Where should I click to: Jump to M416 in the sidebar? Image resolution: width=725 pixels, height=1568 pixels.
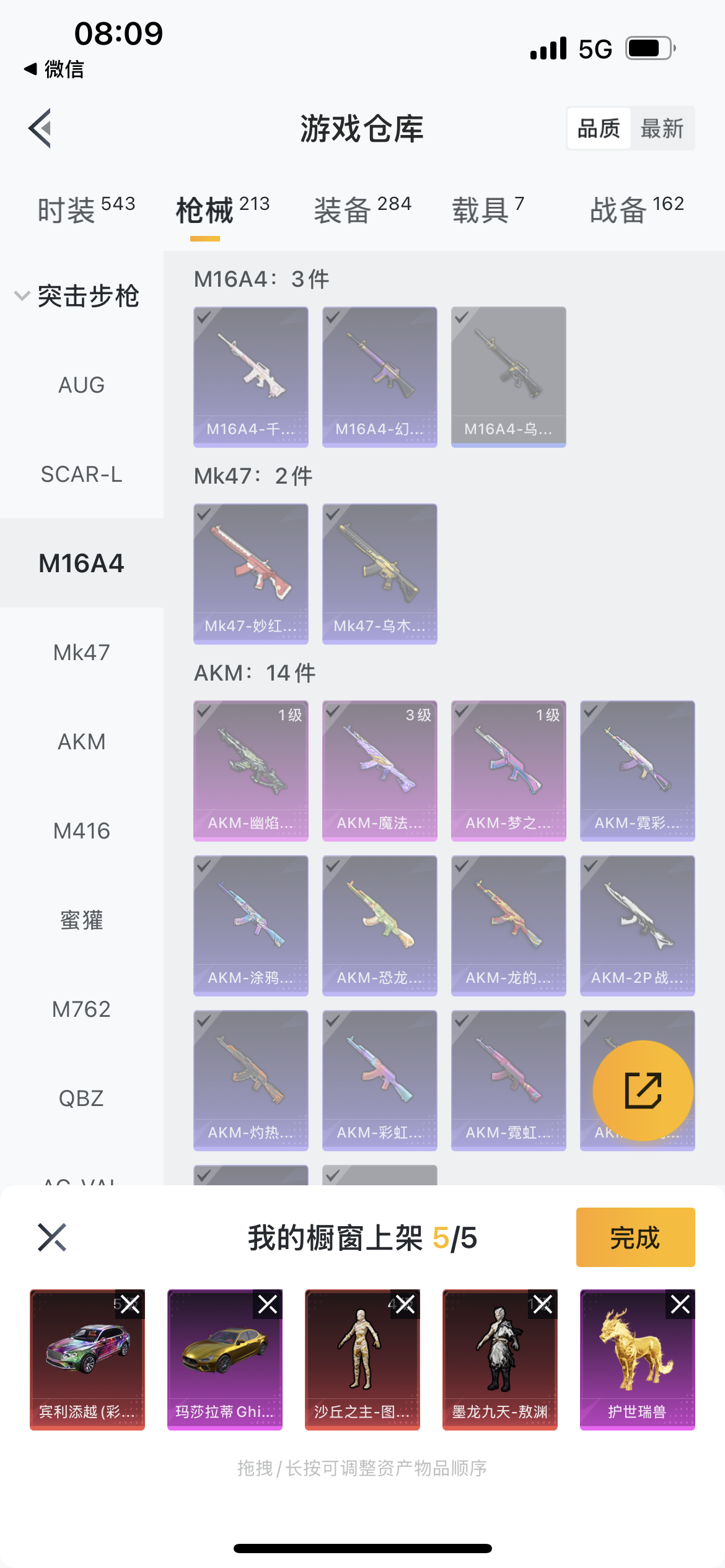[81, 831]
